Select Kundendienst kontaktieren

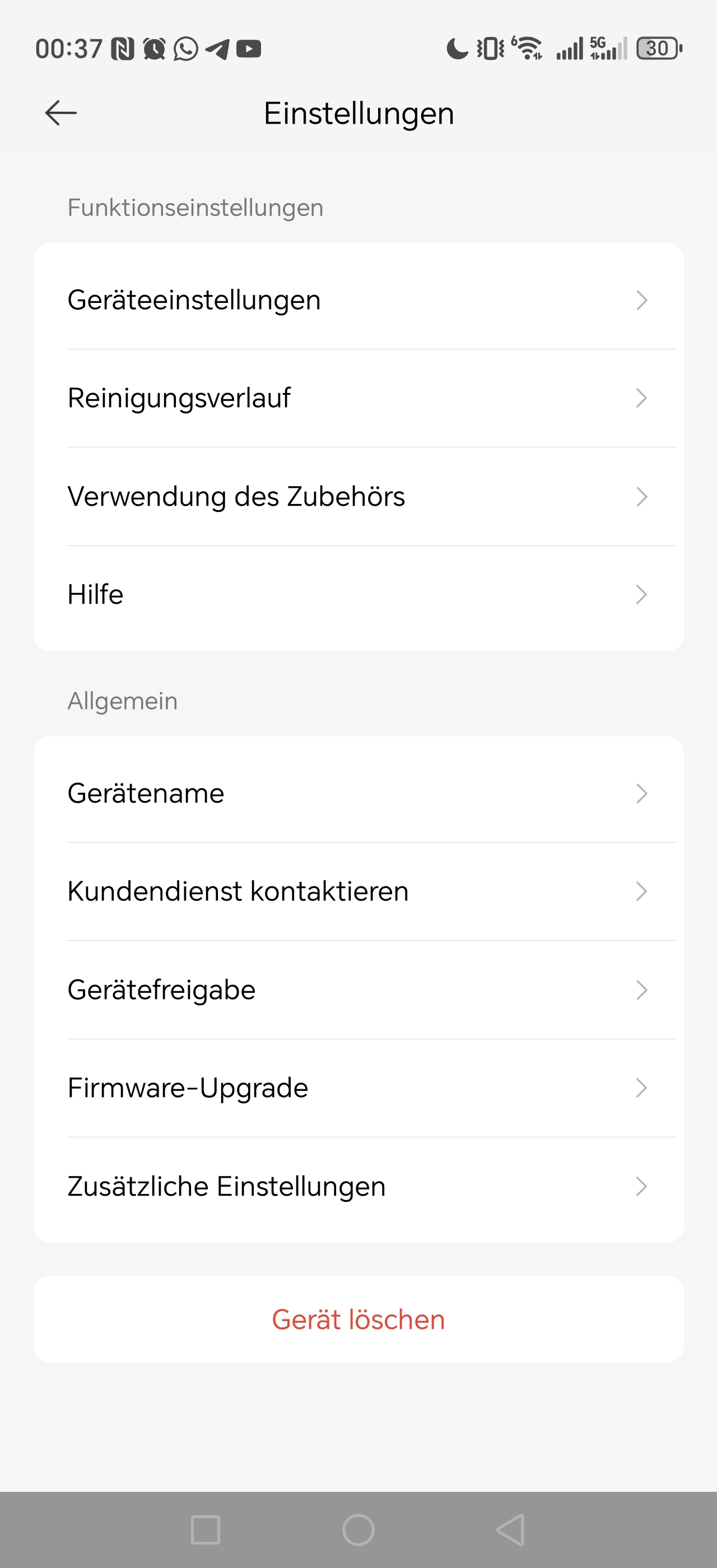tap(358, 892)
